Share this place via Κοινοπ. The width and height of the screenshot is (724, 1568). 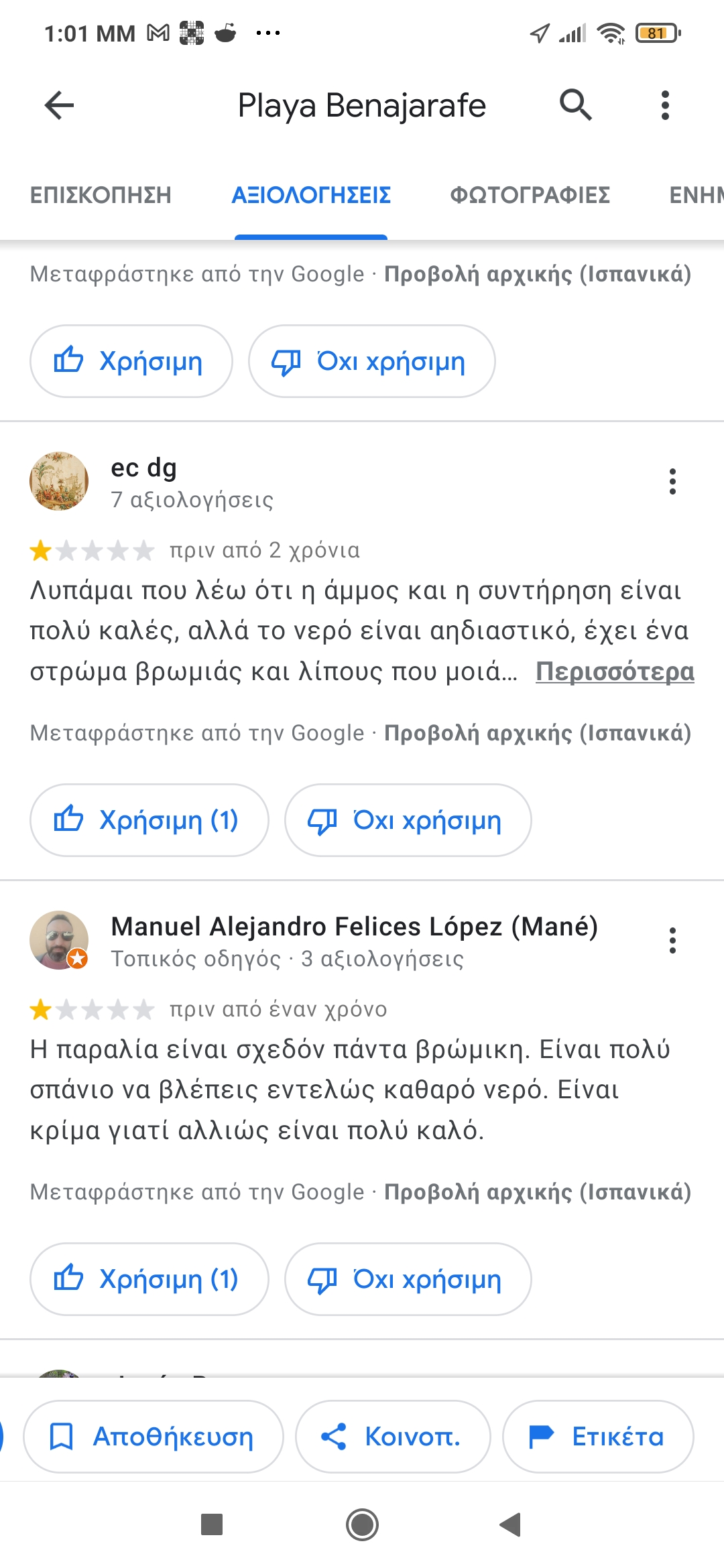pyautogui.click(x=393, y=1437)
